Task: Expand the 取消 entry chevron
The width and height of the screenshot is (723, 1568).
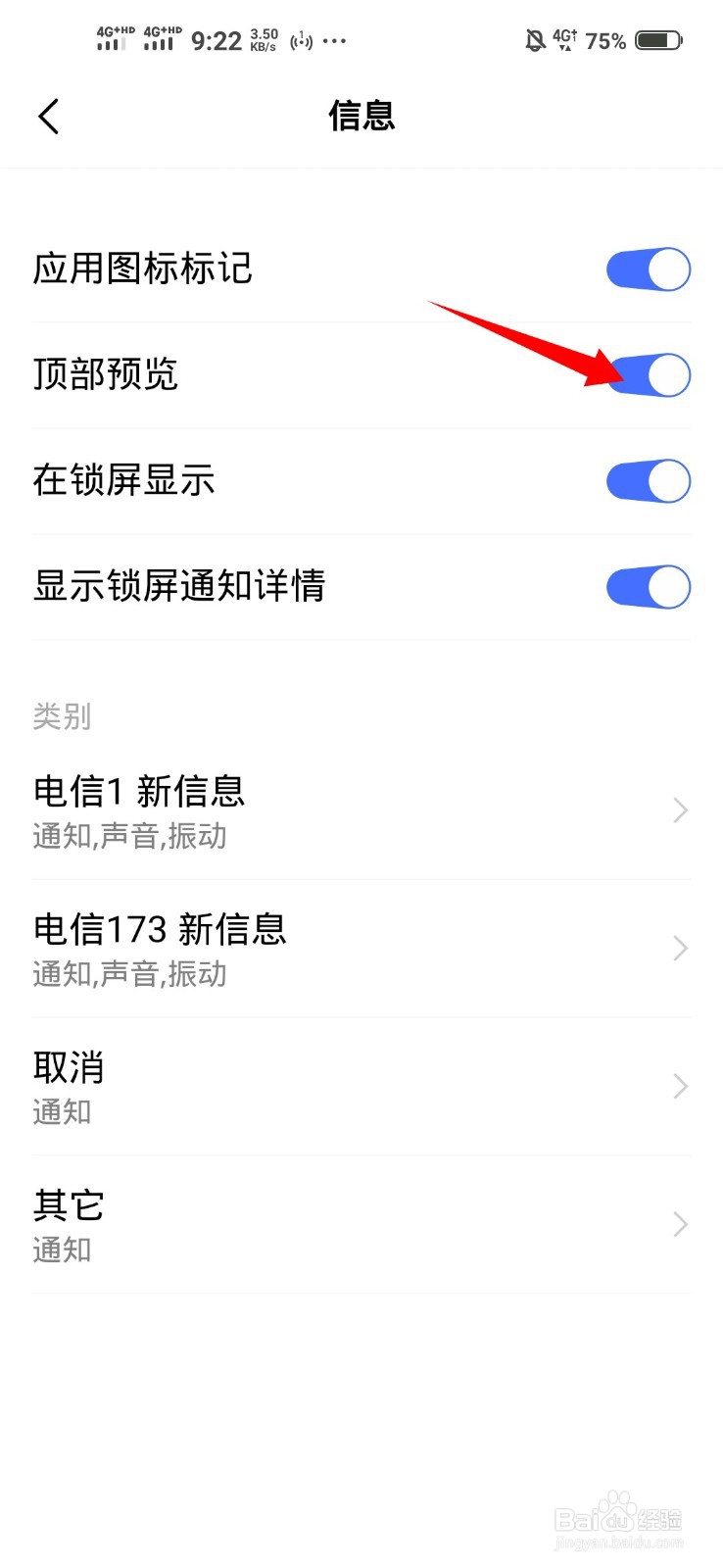Action: [x=679, y=1086]
